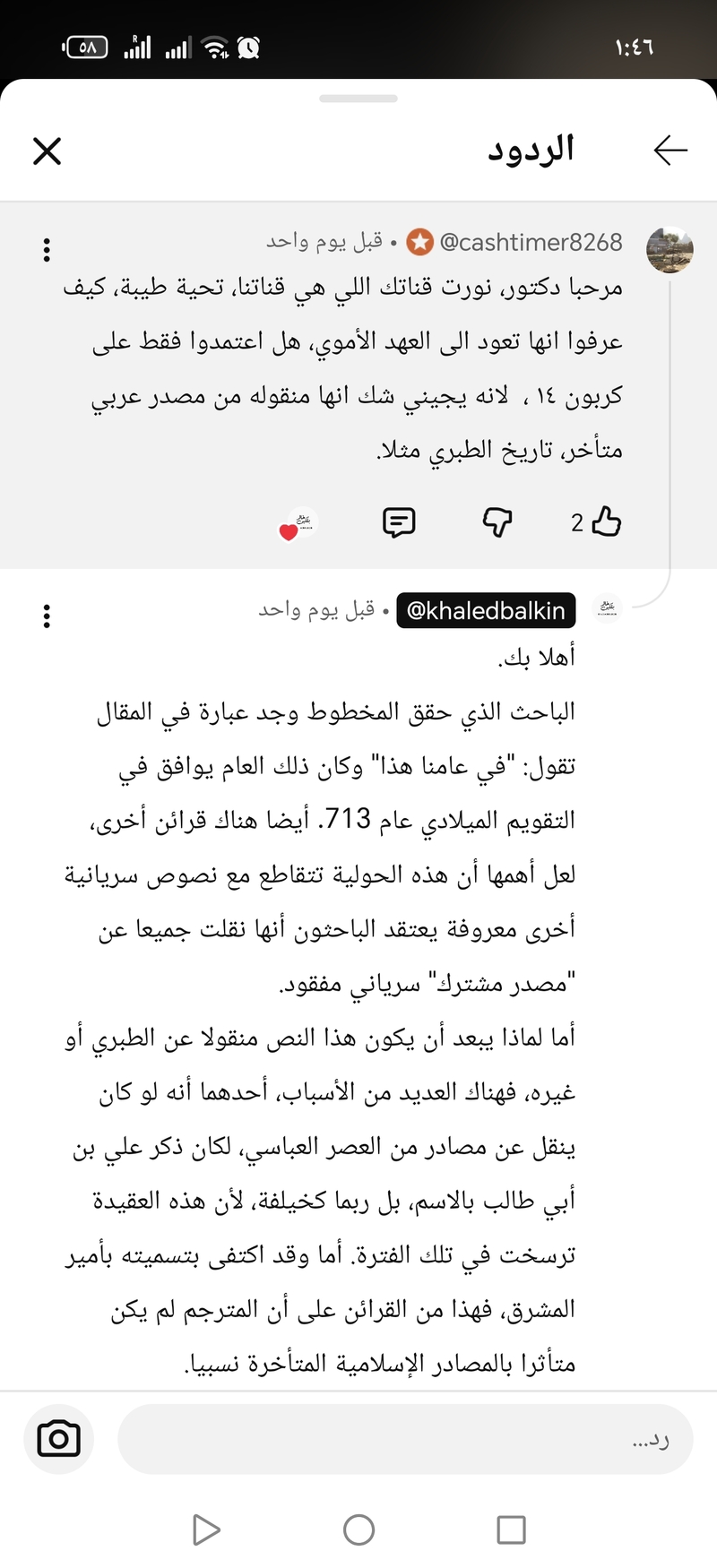
Task: Open the @khaledbalkin channel handle
Action: (486, 611)
